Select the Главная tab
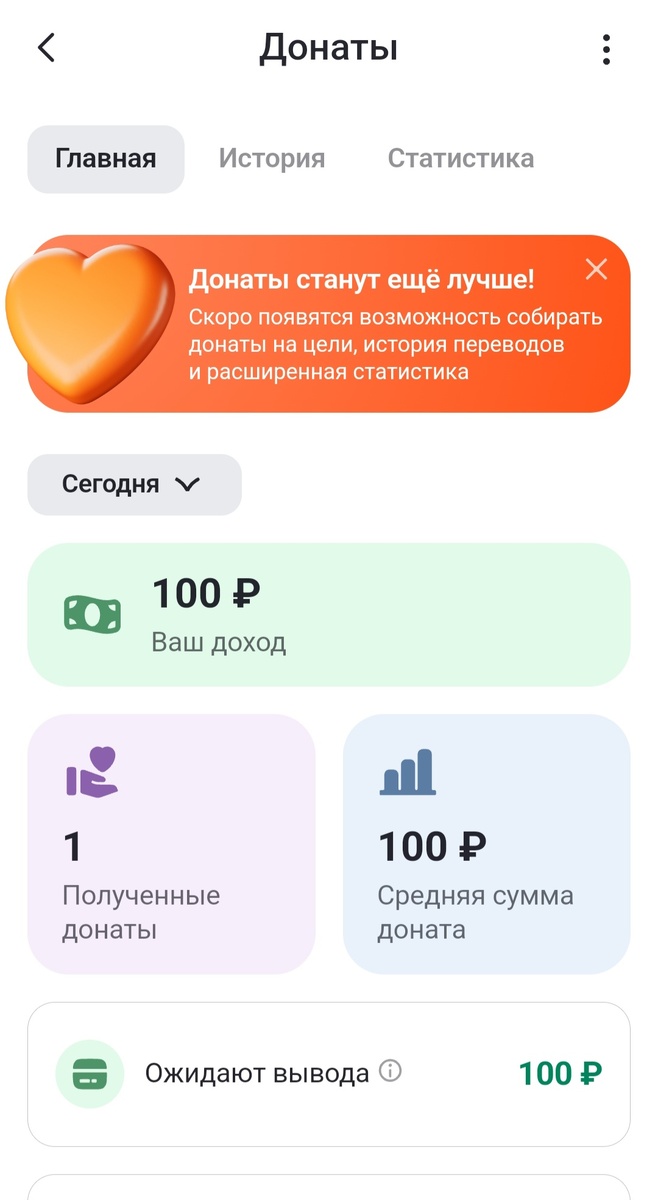The width and height of the screenshot is (658, 1200). click(x=106, y=159)
